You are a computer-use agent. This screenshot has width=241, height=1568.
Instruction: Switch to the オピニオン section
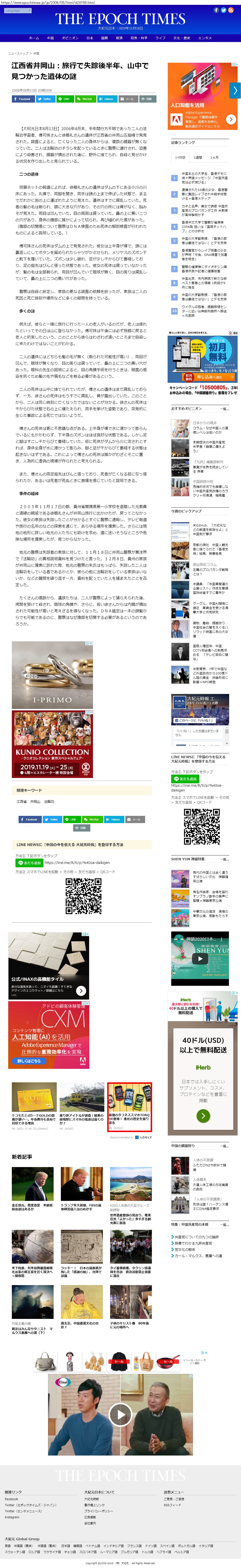click(70, 38)
